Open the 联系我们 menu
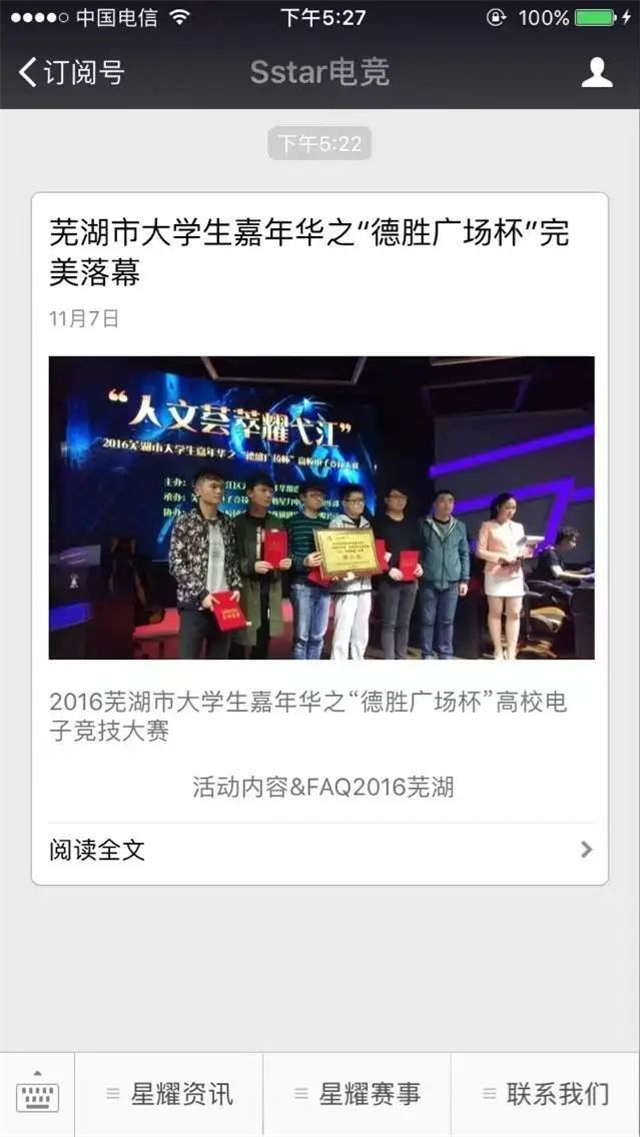The image size is (640, 1137). (546, 1094)
